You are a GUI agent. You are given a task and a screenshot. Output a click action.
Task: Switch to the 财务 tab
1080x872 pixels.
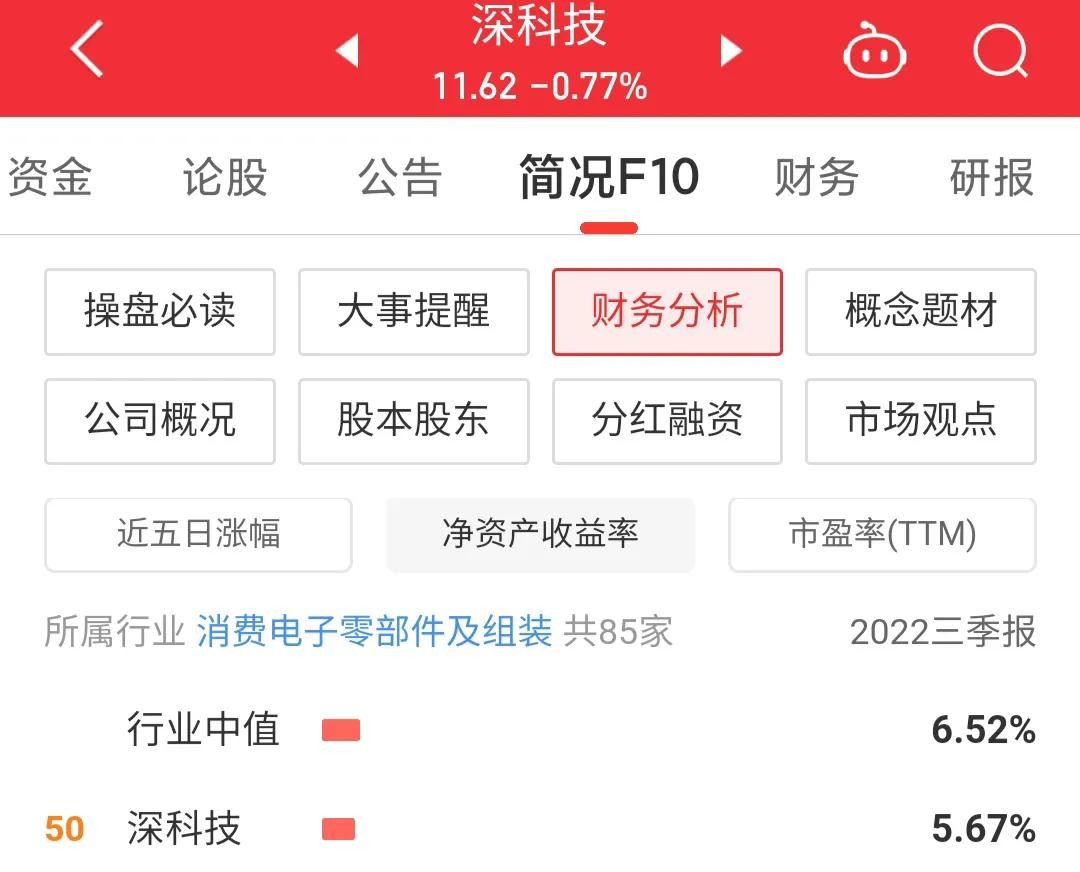tap(816, 178)
